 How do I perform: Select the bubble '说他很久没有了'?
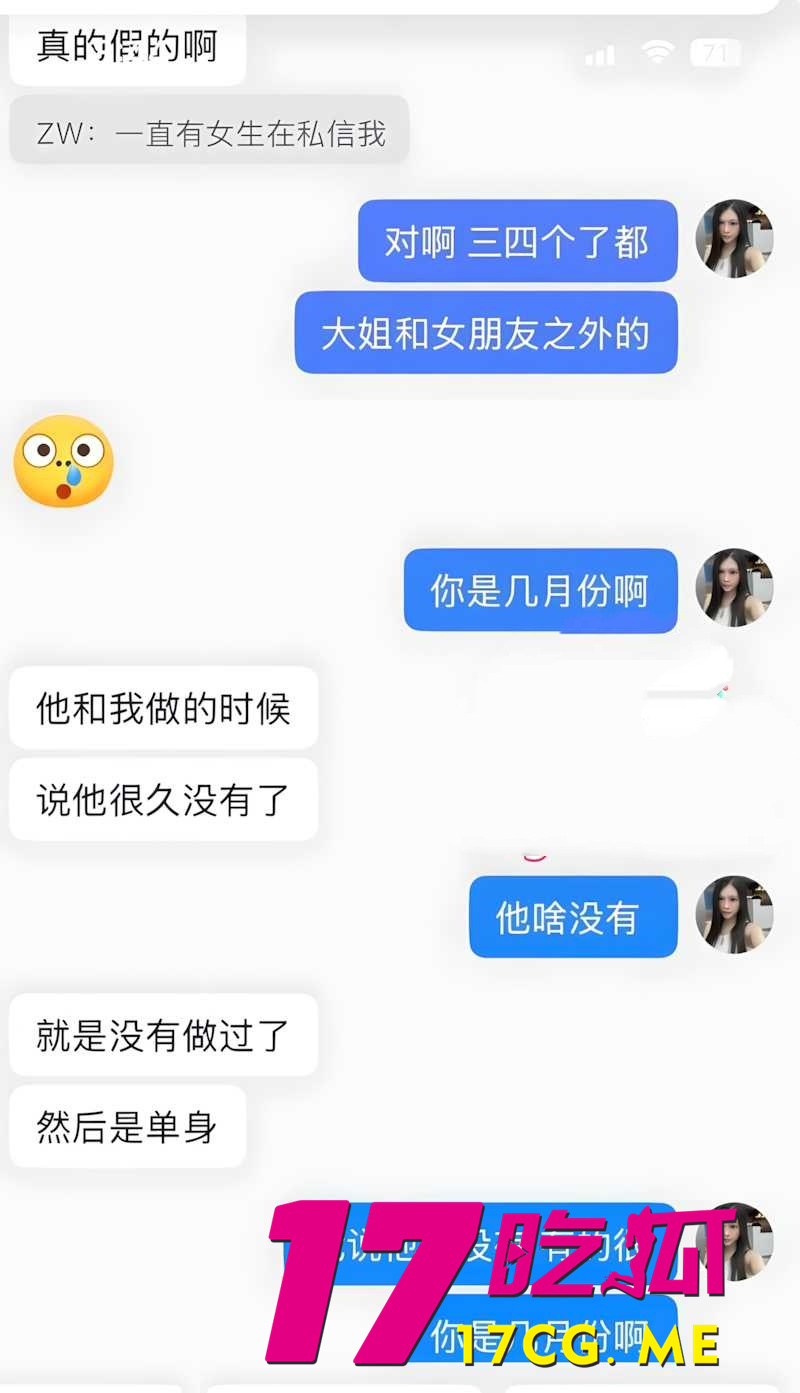point(163,799)
